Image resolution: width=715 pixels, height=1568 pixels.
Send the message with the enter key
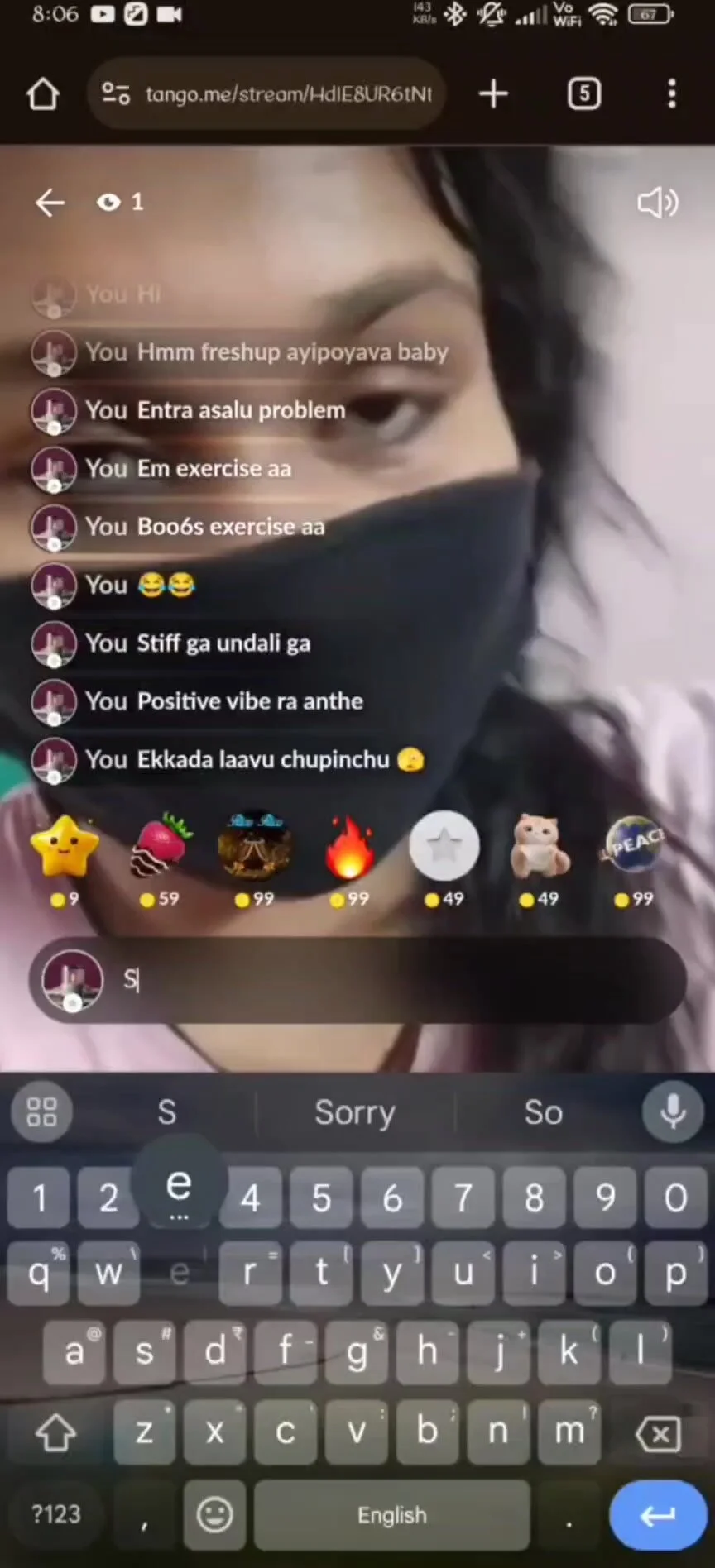(658, 1515)
